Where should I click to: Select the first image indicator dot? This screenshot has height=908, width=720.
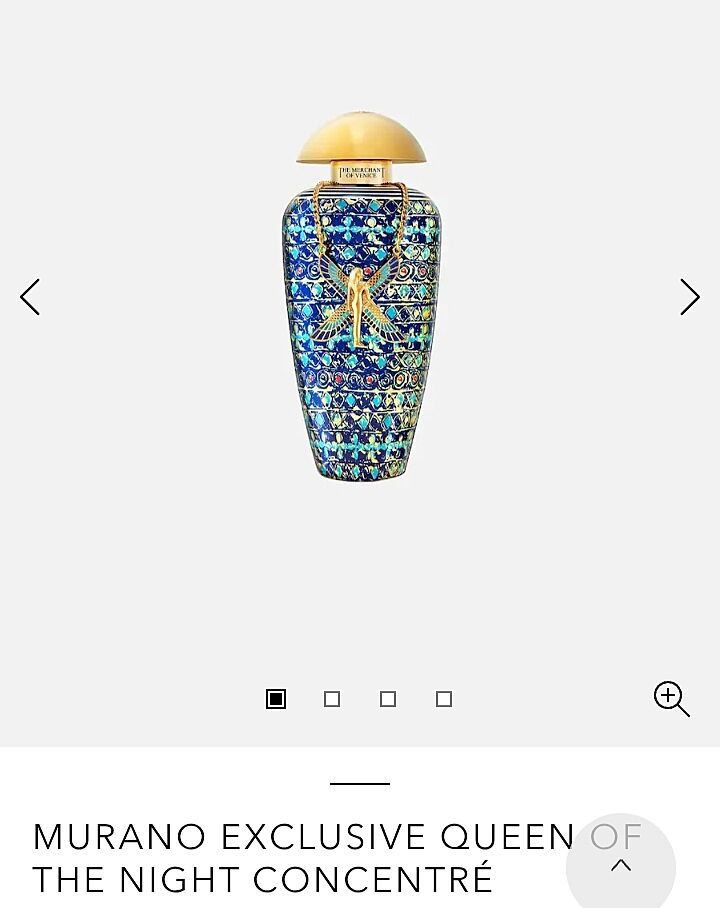click(x=276, y=699)
